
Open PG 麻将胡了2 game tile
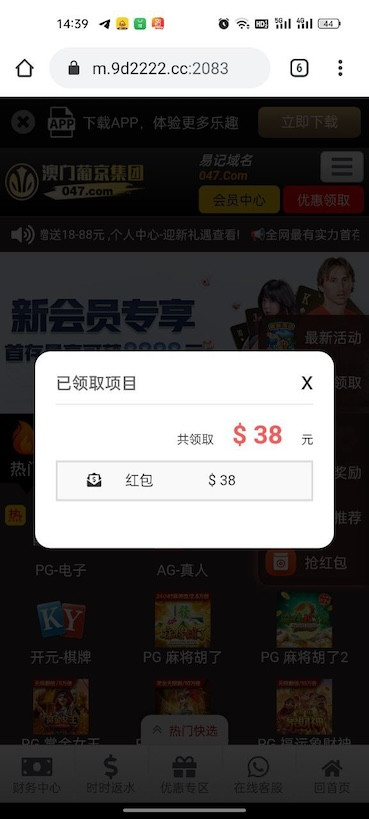point(304,629)
